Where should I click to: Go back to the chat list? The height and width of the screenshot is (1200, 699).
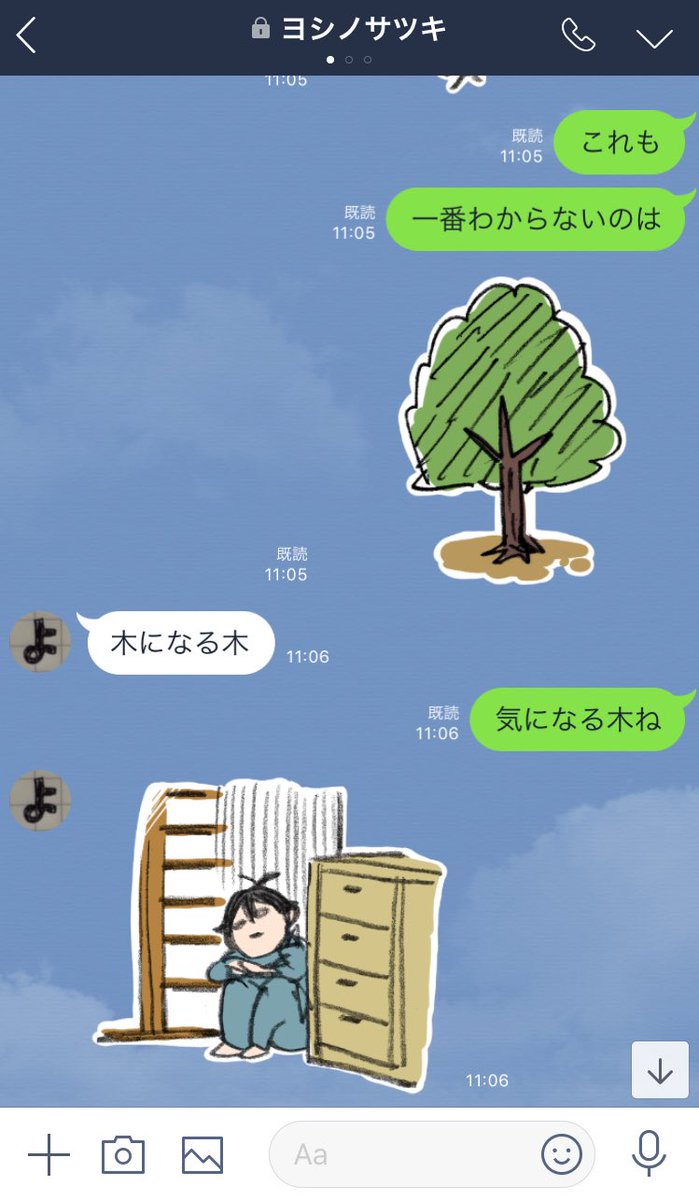26,37
